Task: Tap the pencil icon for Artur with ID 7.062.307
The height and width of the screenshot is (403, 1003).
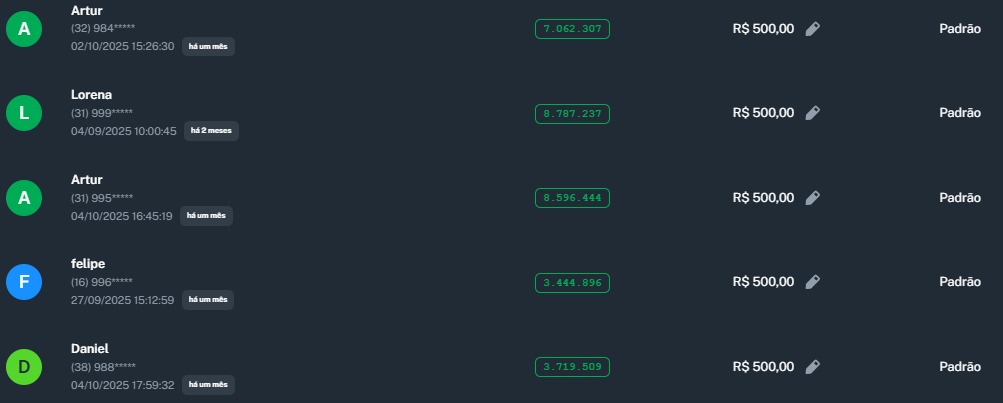Action: (813, 29)
